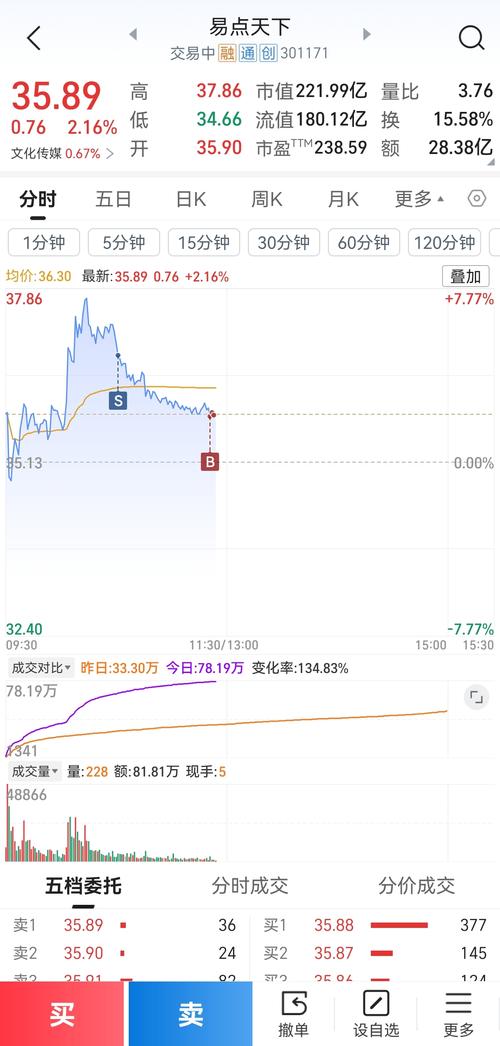Select the 月K chart tab

pyautogui.click(x=343, y=199)
